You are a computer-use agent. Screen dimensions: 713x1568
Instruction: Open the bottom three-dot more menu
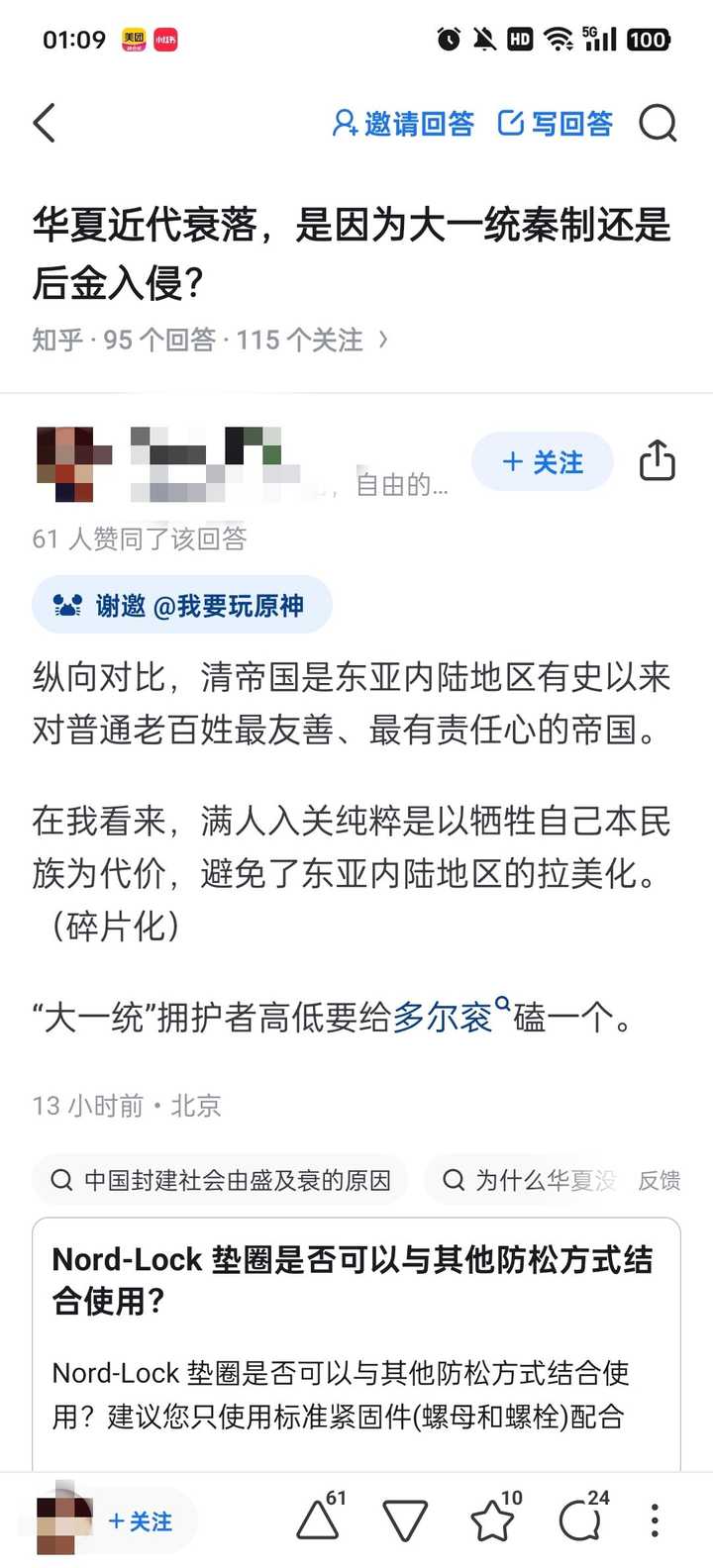tap(655, 1520)
